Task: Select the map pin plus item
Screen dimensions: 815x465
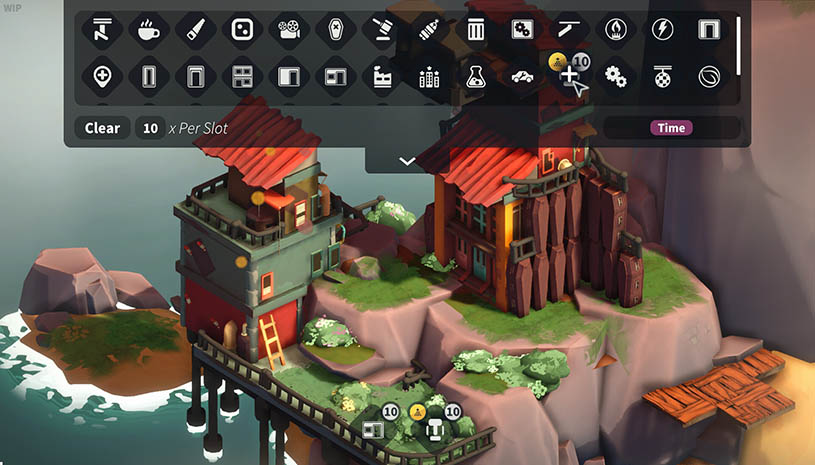Action: click(102, 76)
